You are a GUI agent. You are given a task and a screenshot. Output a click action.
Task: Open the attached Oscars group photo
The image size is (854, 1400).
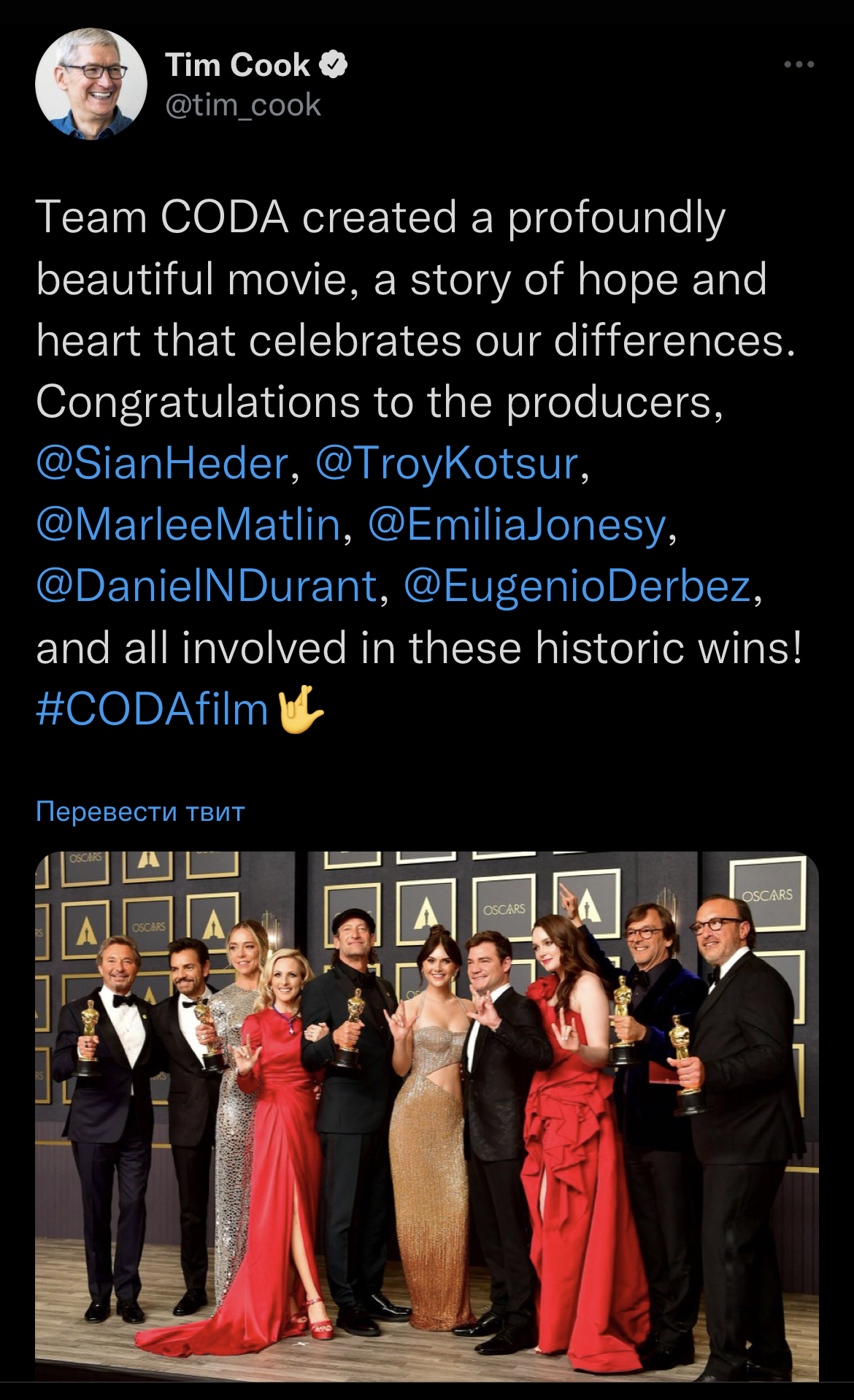pyautogui.click(x=427, y=1116)
